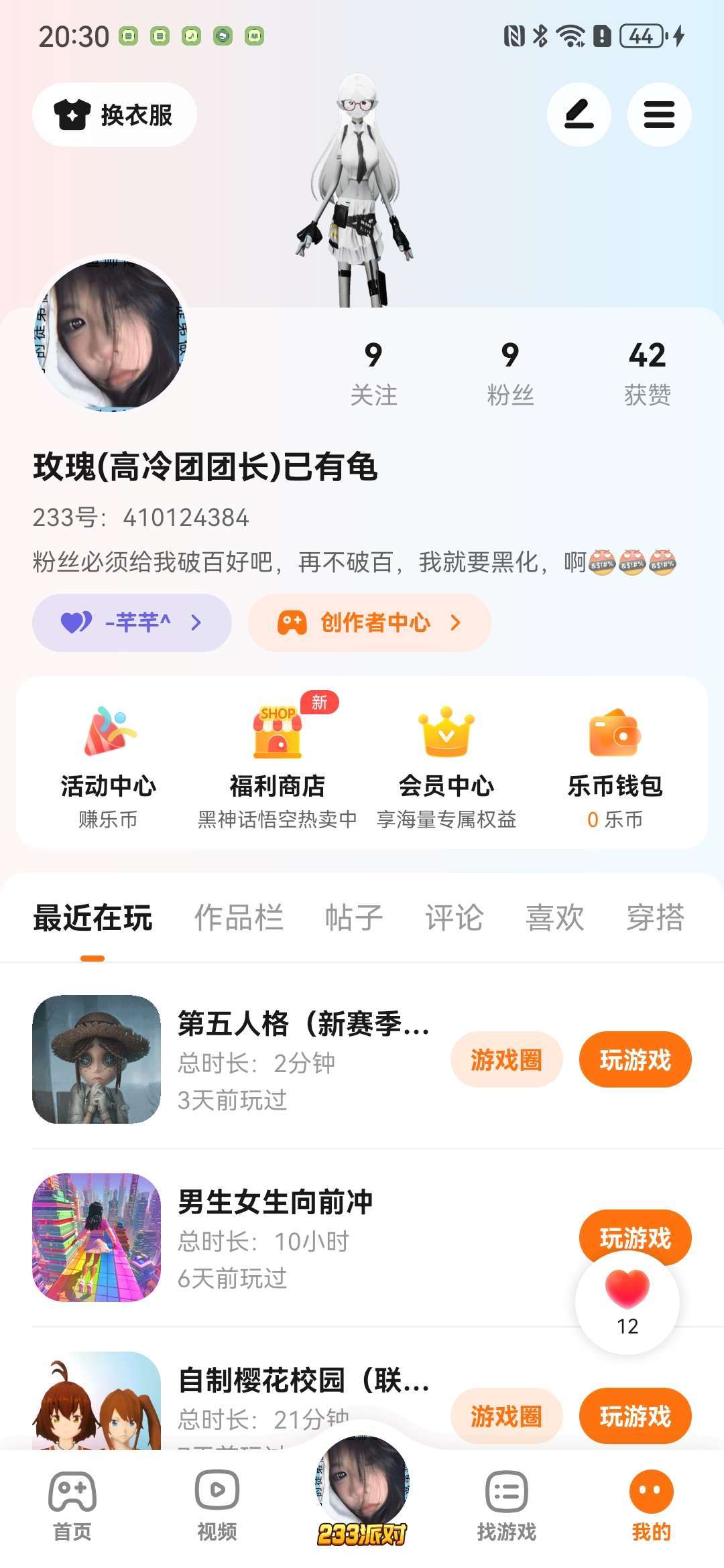Switch to the 帖子 tab
The image size is (724, 1568).
point(354,917)
